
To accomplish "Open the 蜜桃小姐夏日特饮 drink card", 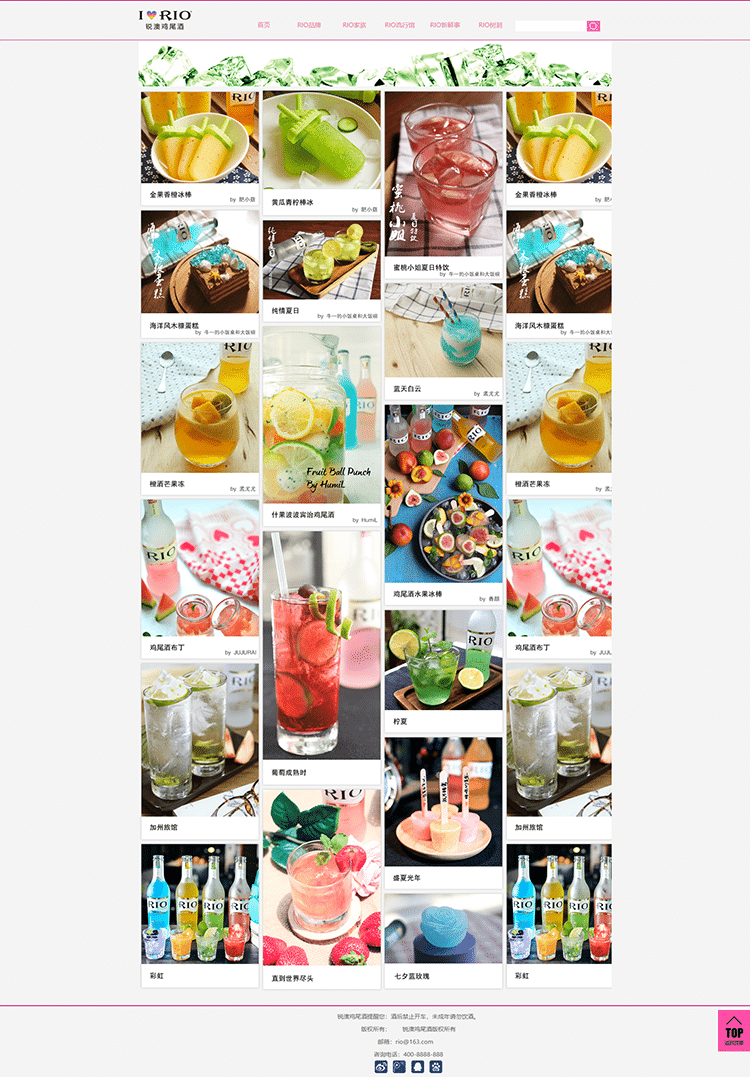I will coord(443,175).
